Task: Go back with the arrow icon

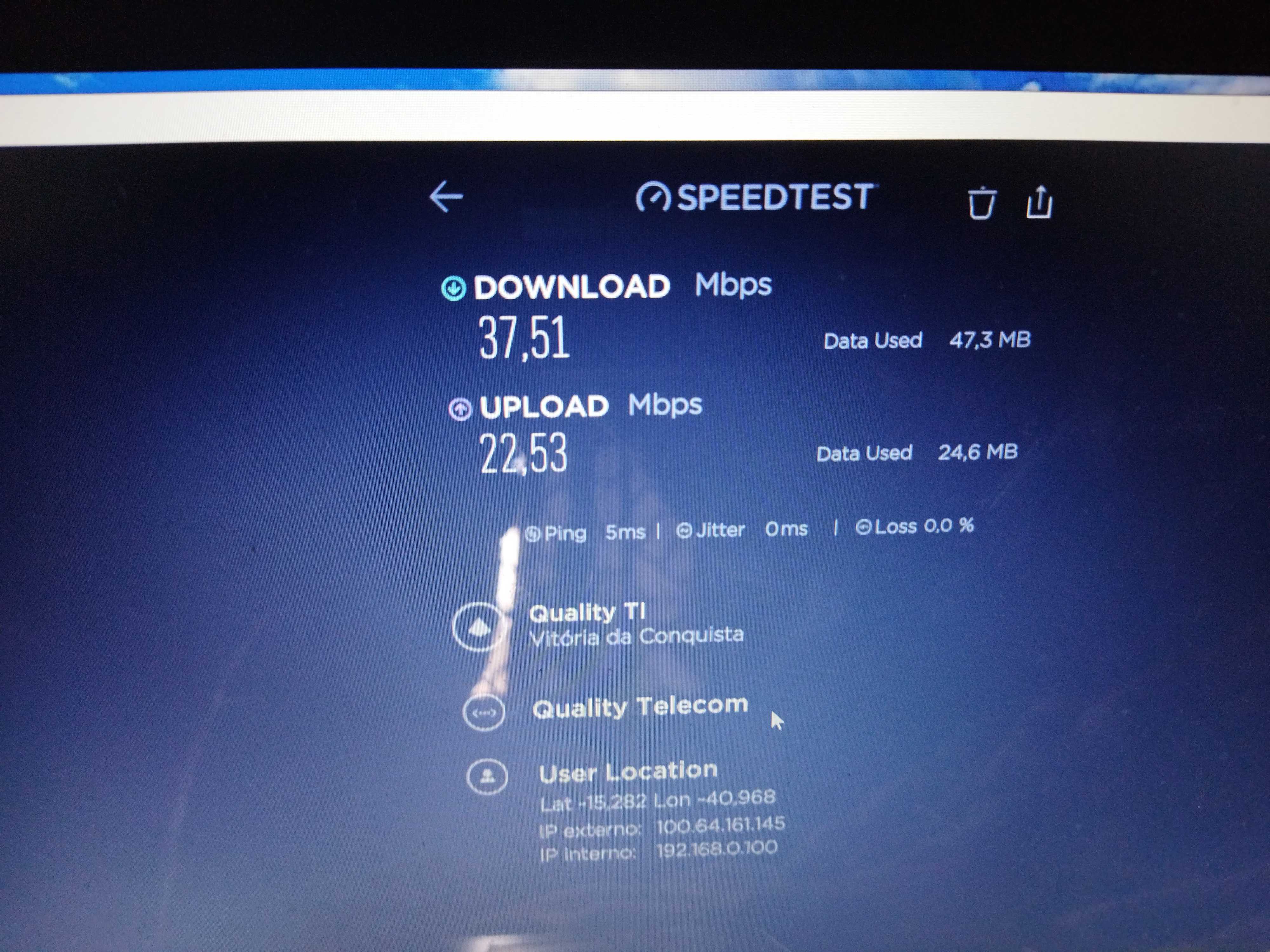Action: (x=446, y=197)
